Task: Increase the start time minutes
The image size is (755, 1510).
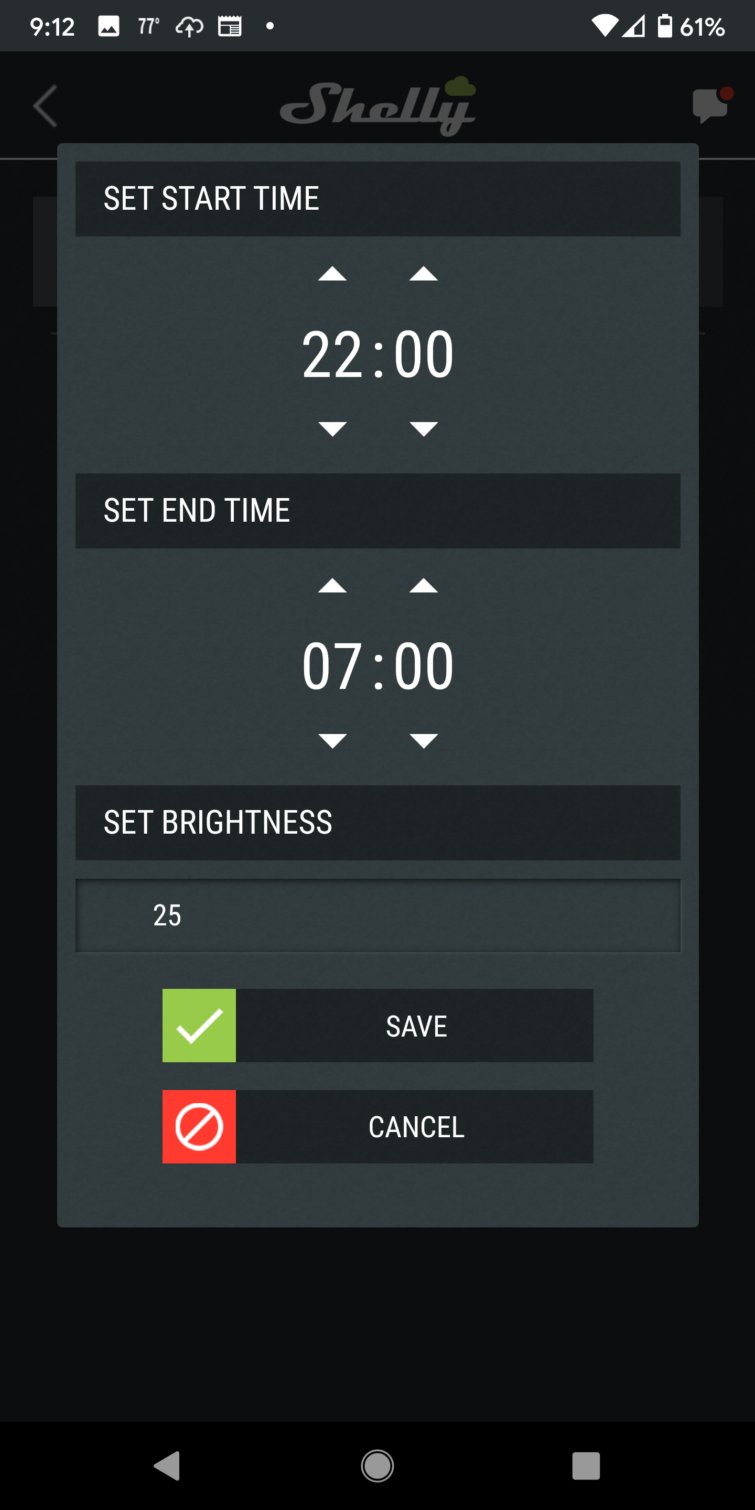Action: (424, 274)
